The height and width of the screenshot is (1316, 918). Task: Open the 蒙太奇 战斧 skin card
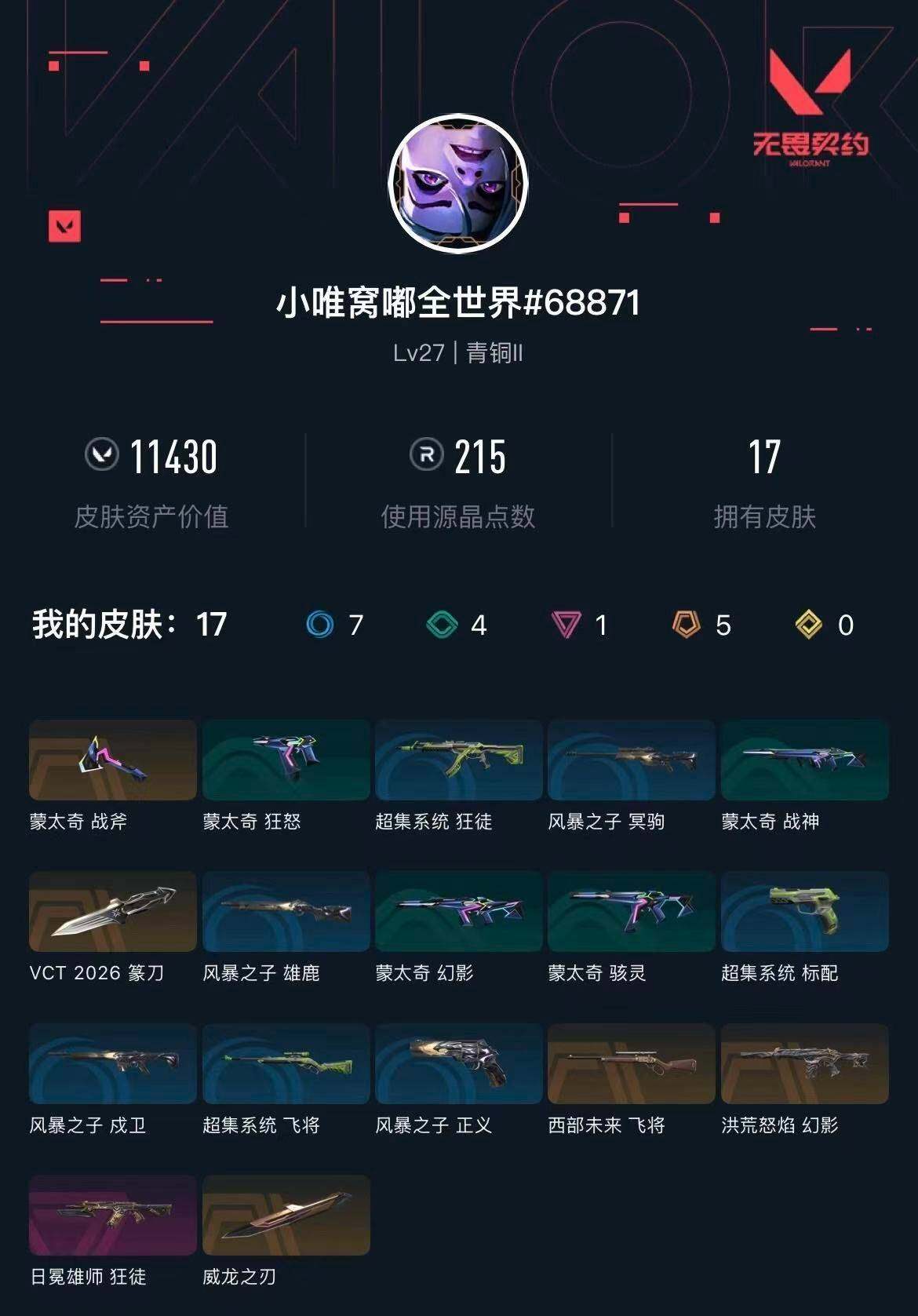[112, 760]
